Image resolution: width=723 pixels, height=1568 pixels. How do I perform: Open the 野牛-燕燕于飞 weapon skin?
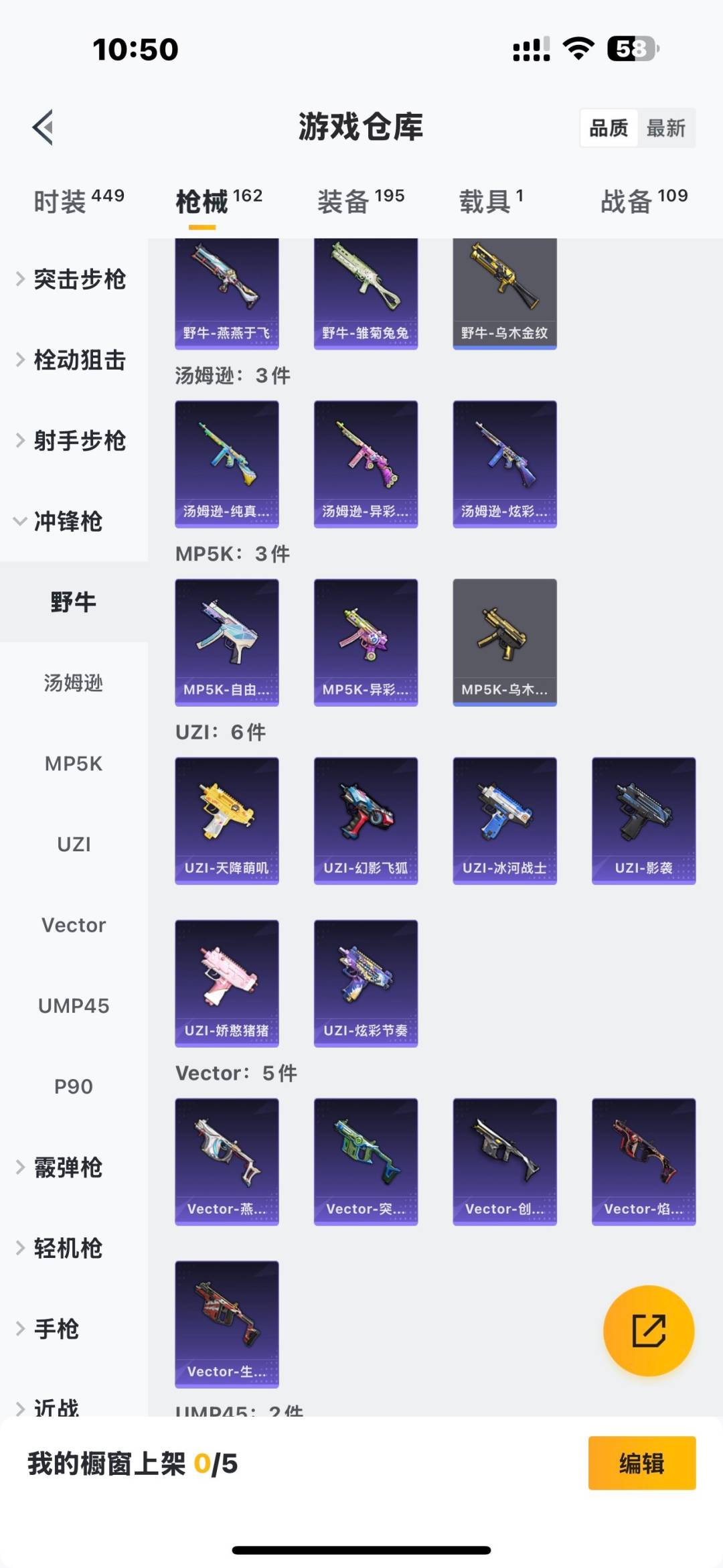coord(227,291)
